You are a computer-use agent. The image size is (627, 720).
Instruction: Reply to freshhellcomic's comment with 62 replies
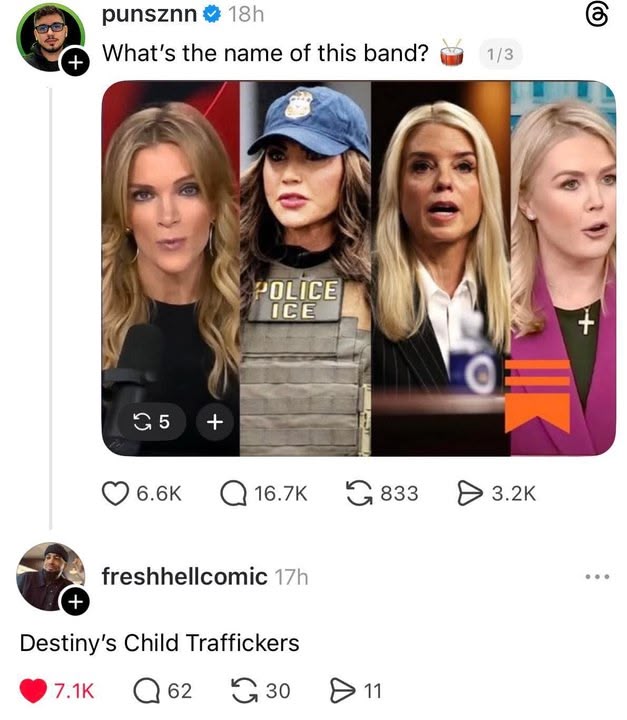click(144, 690)
